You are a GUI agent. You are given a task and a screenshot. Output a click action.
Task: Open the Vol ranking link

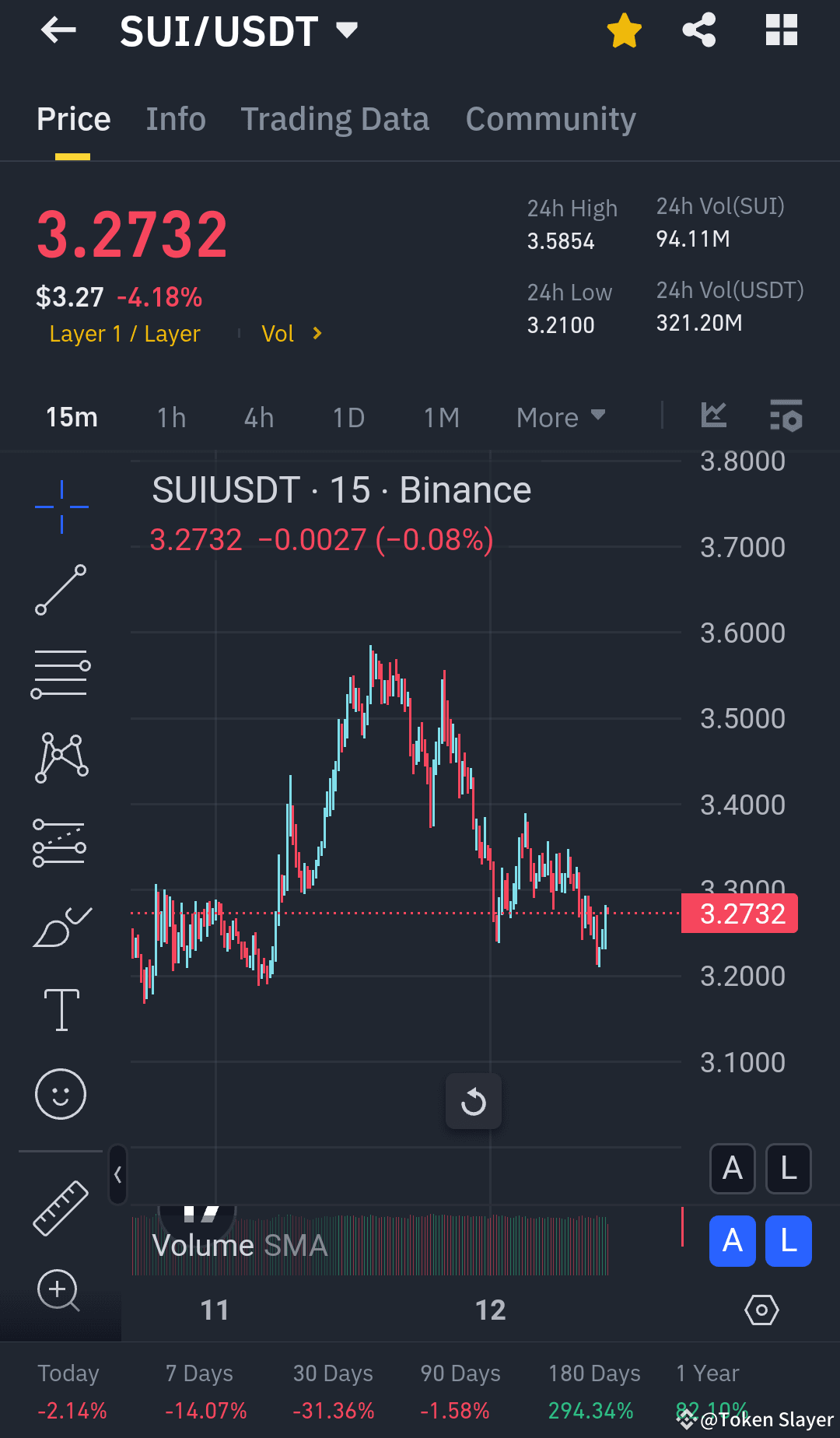point(289,333)
